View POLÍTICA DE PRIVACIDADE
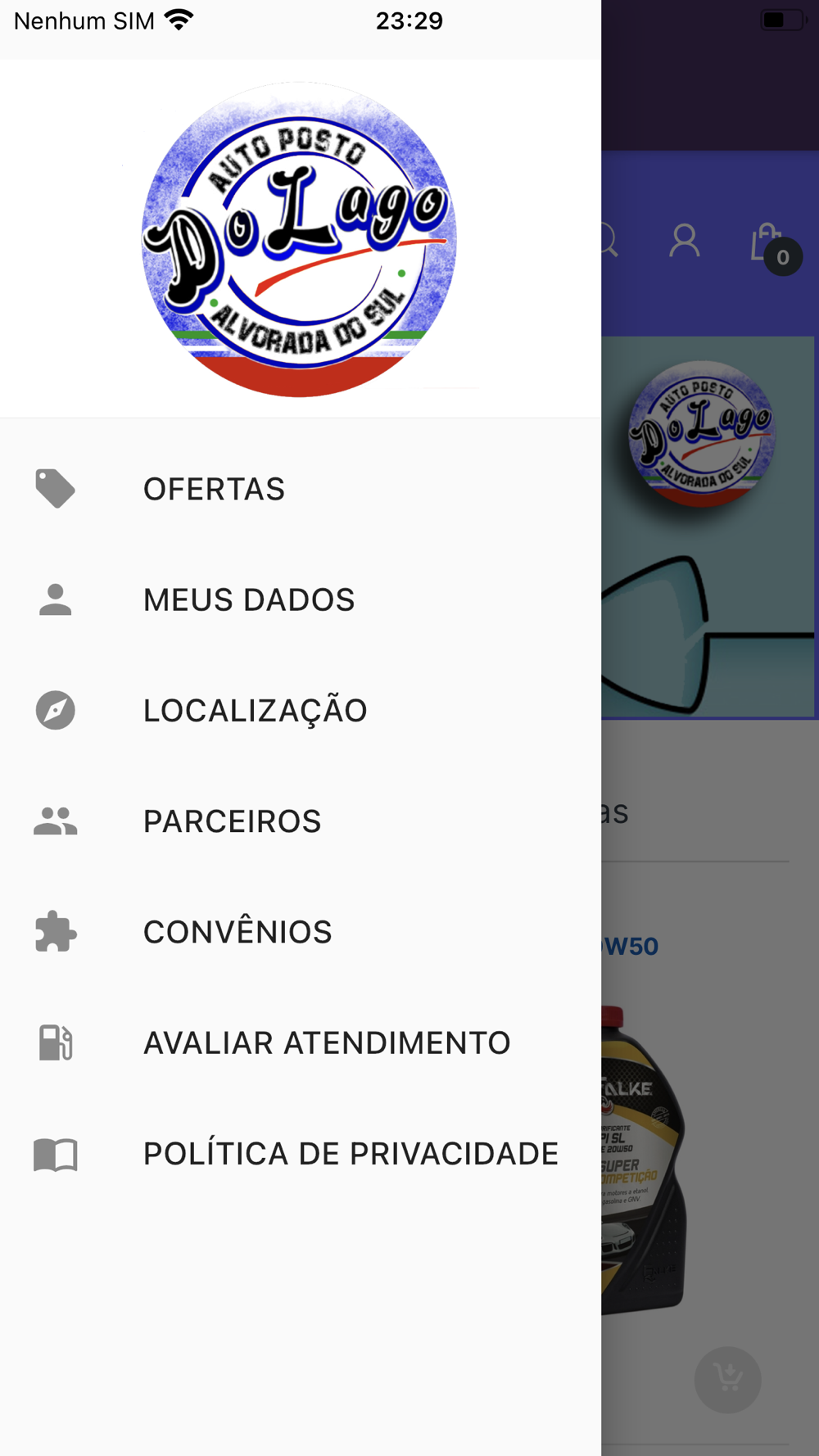Image resolution: width=819 pixels, height=1456 pixels. tap(300, 1153)
